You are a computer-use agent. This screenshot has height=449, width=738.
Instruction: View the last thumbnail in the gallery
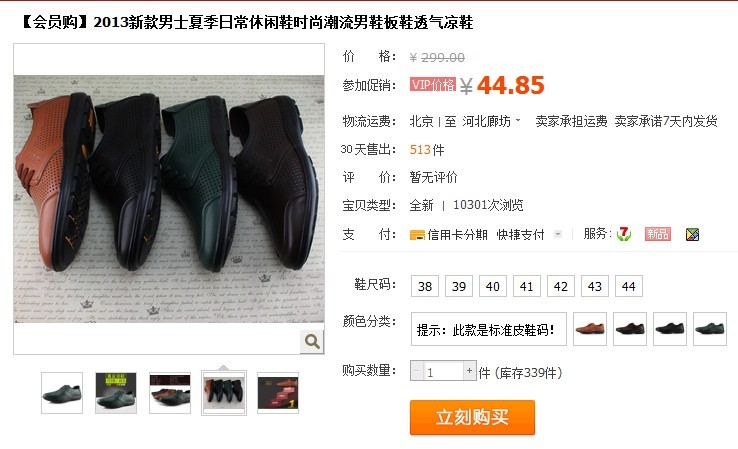277,393
